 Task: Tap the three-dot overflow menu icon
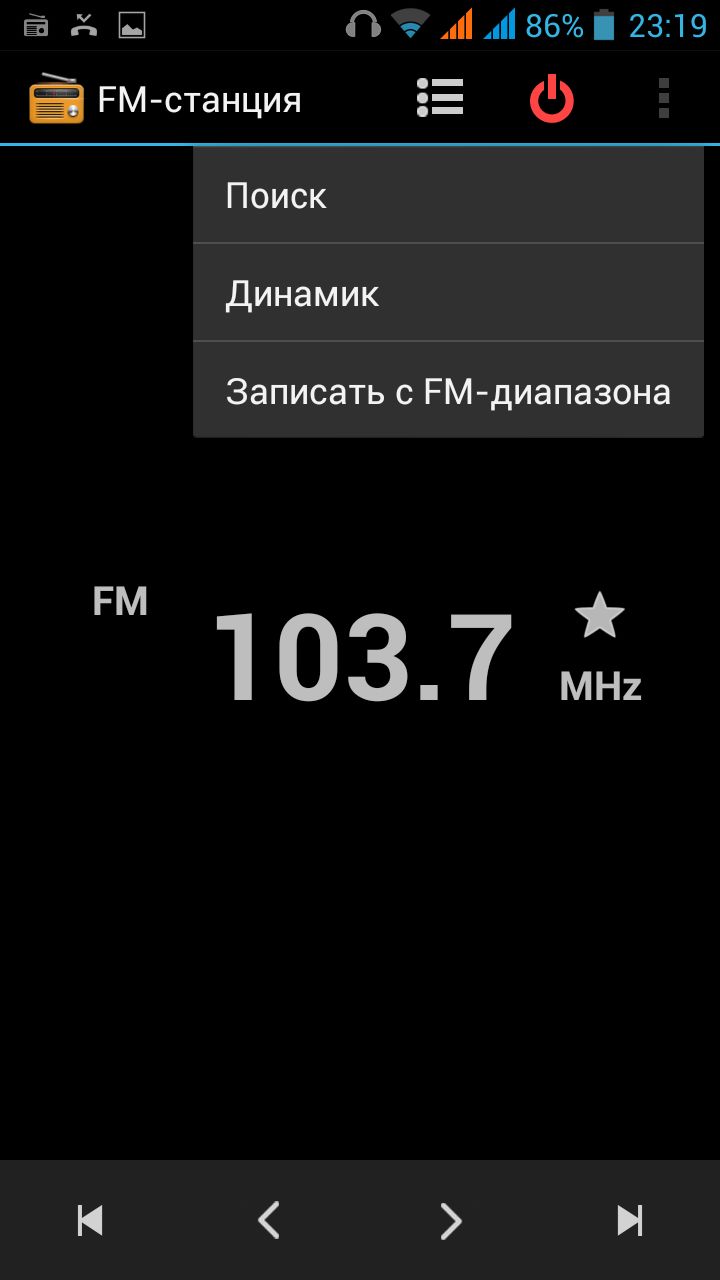pyautogui.click(x=663, y=99)
